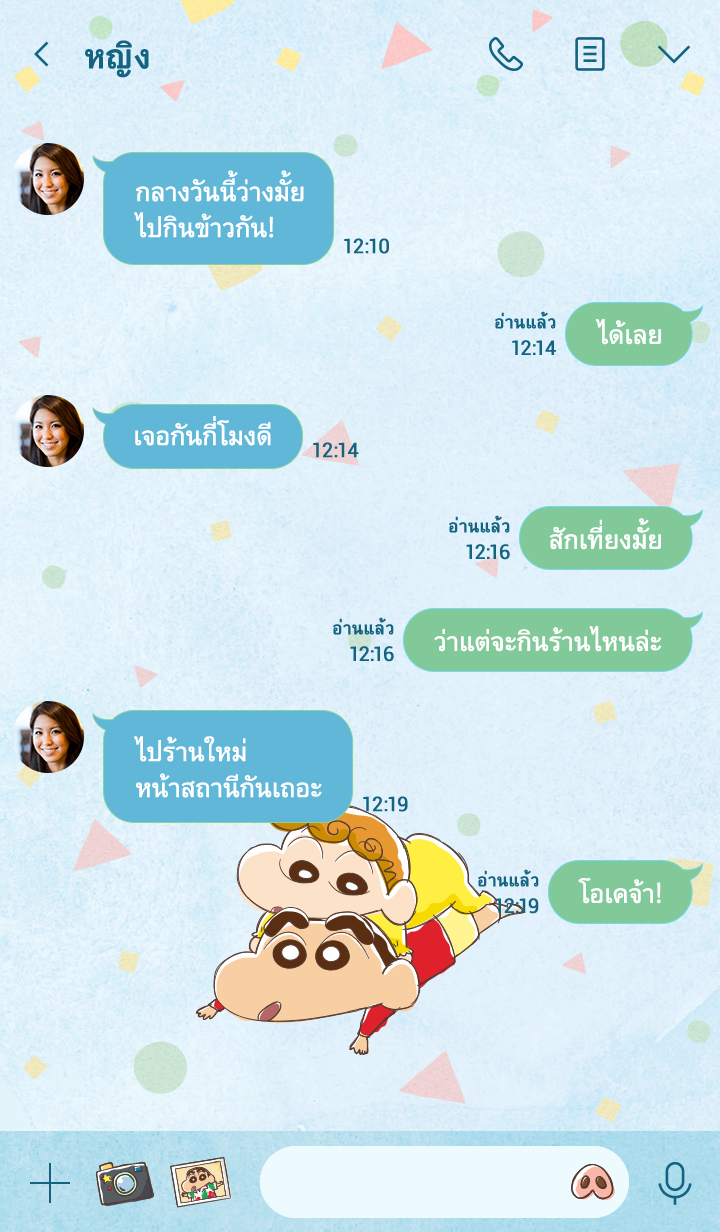The image size is (720, 1232).
Task: Start a voice call with หญิง
Action: [x=505, y=54]
